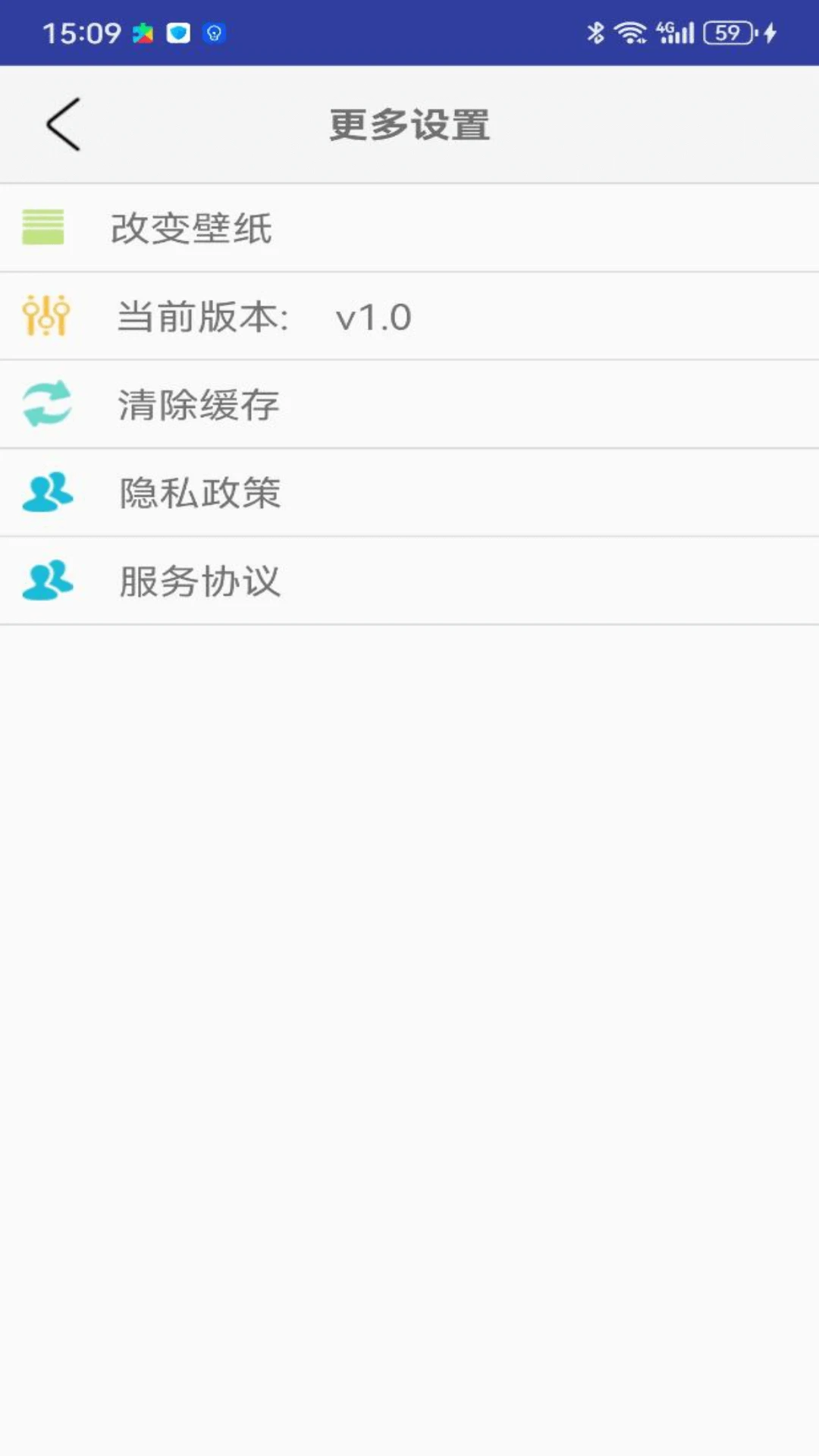This screenshot has width=819, height=1456.
Task: Click the teal refresh icon beside 清除缓存
Action: 45,404
